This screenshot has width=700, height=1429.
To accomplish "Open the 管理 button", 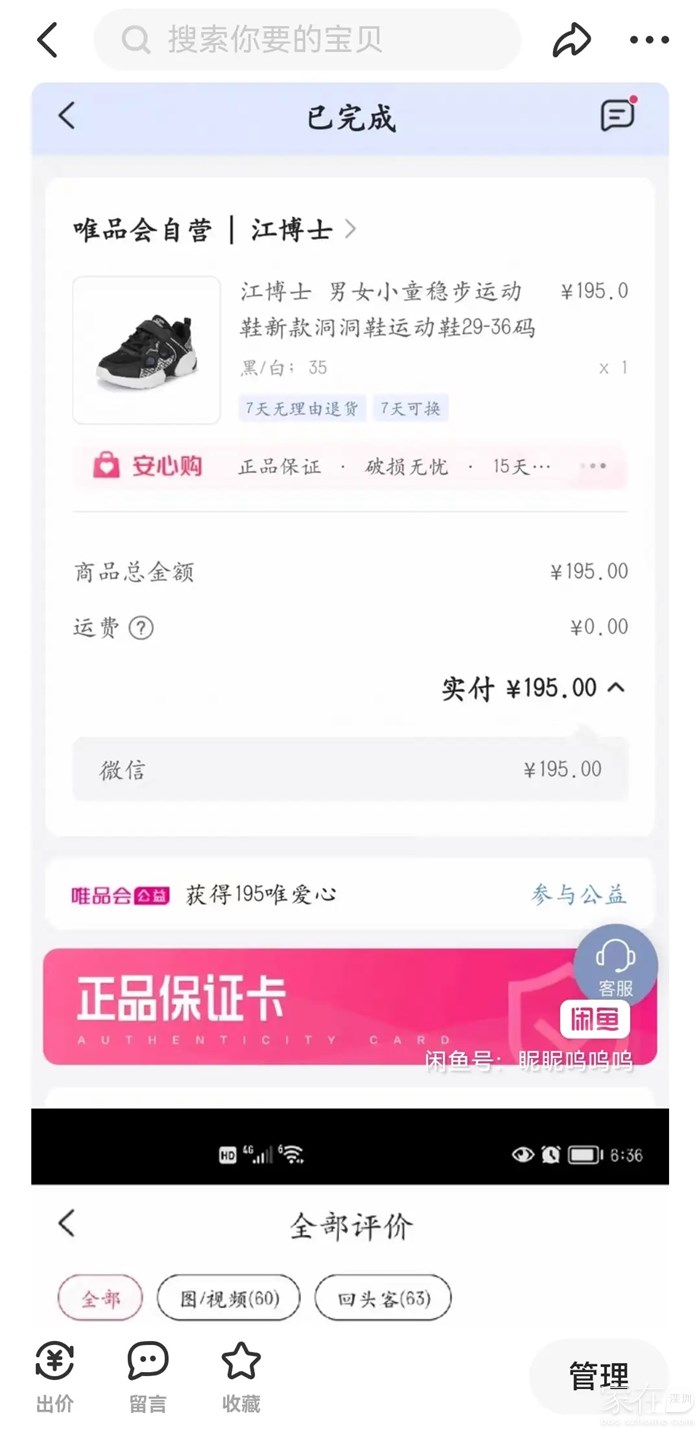I will tap(598, 1376).
